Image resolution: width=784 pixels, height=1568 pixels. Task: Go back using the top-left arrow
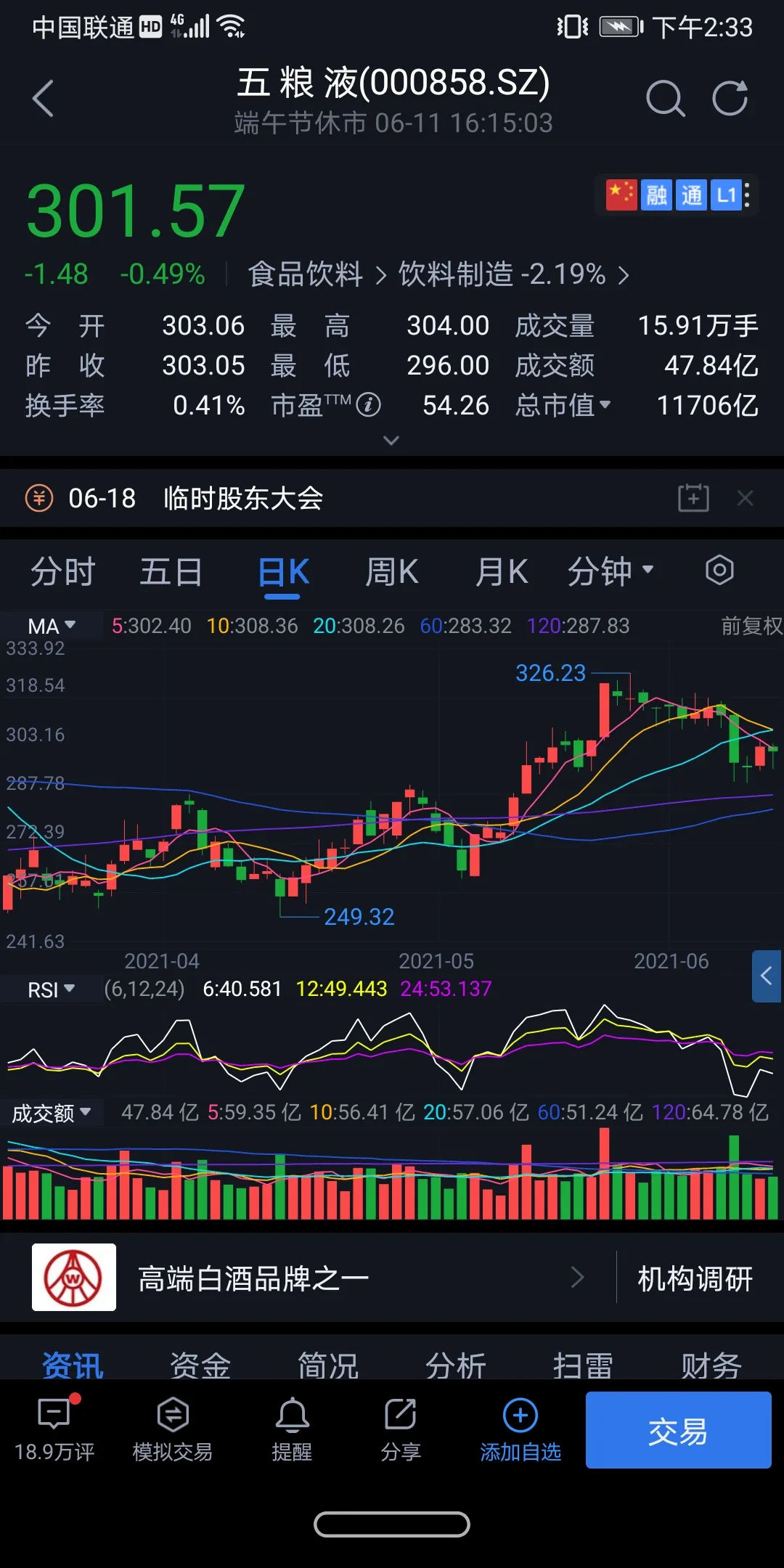point(44,99)
